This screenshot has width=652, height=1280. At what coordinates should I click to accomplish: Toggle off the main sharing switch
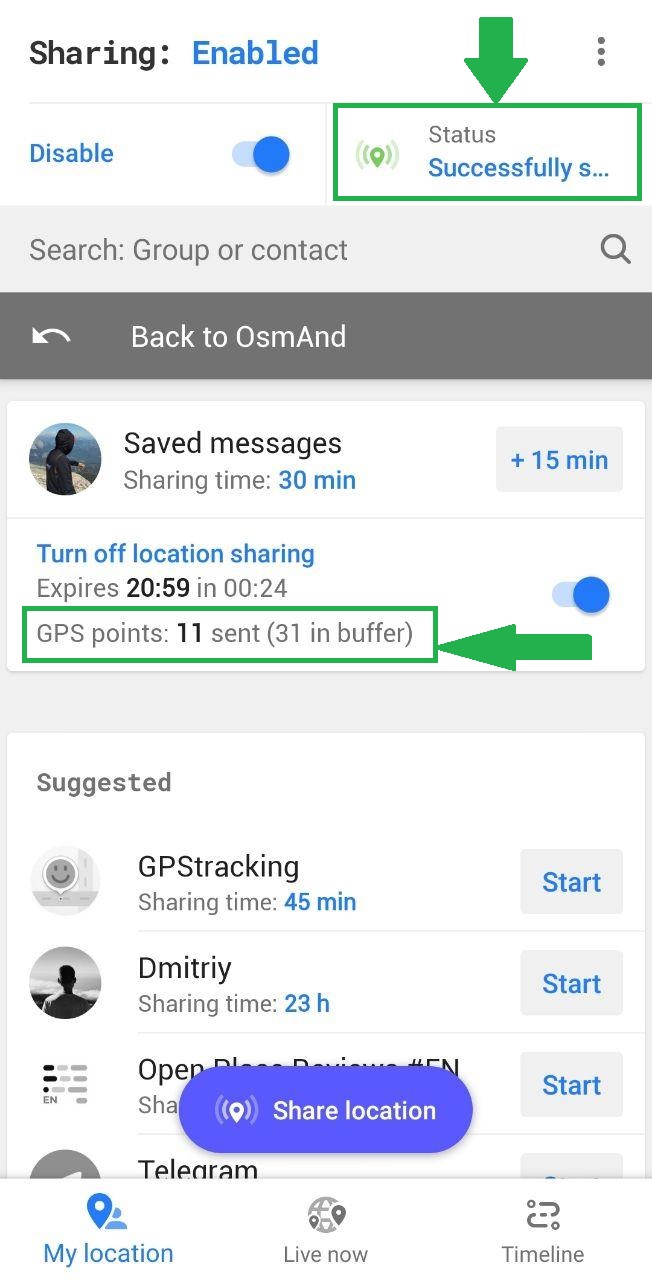tap(261, 155)
